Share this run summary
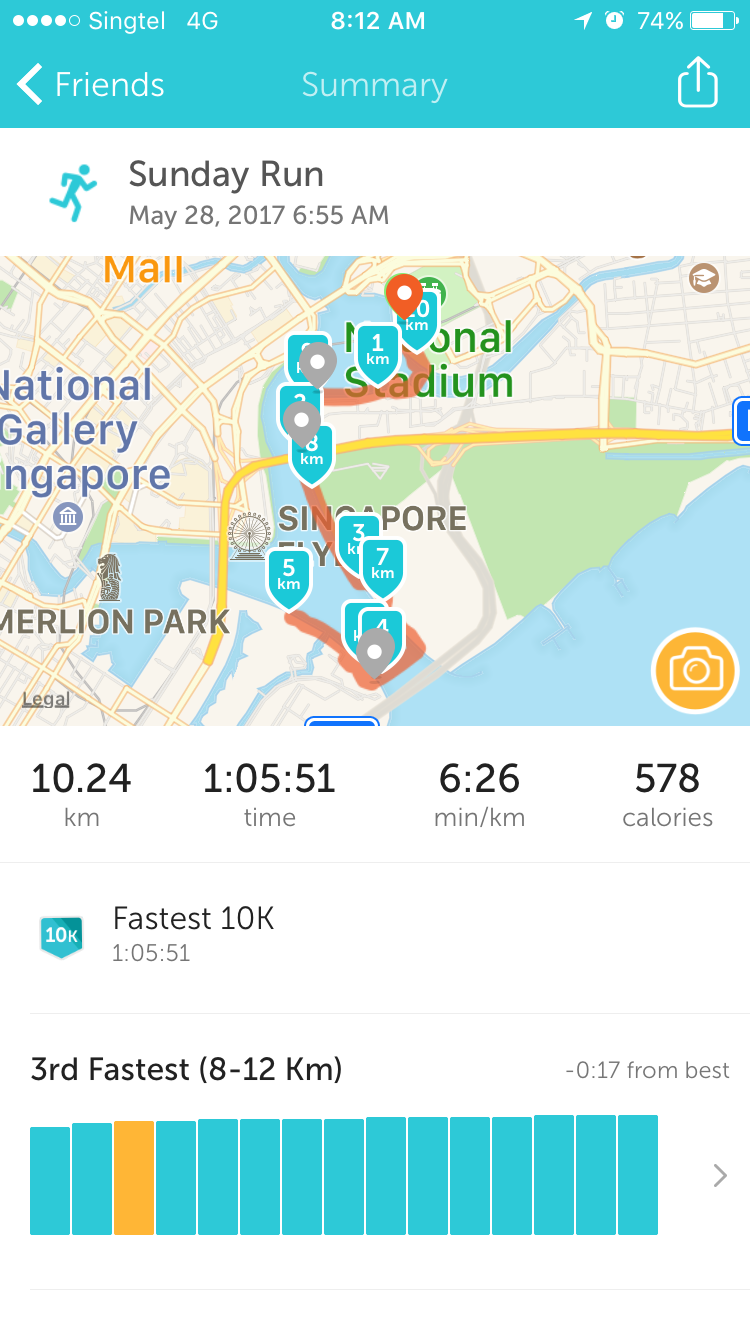Screen dimensions: 750x1334 pos(698,82)
